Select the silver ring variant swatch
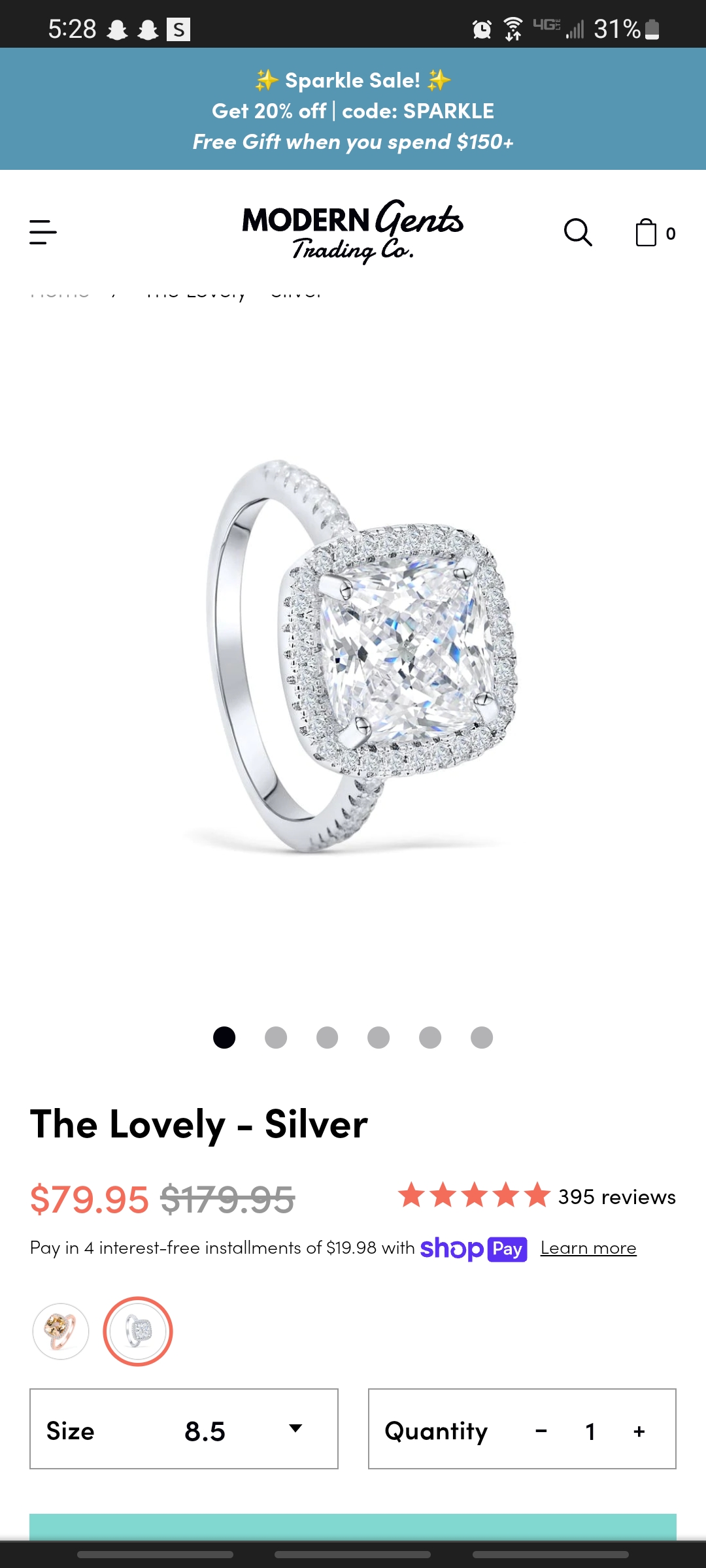 (x=138, y=1331)
